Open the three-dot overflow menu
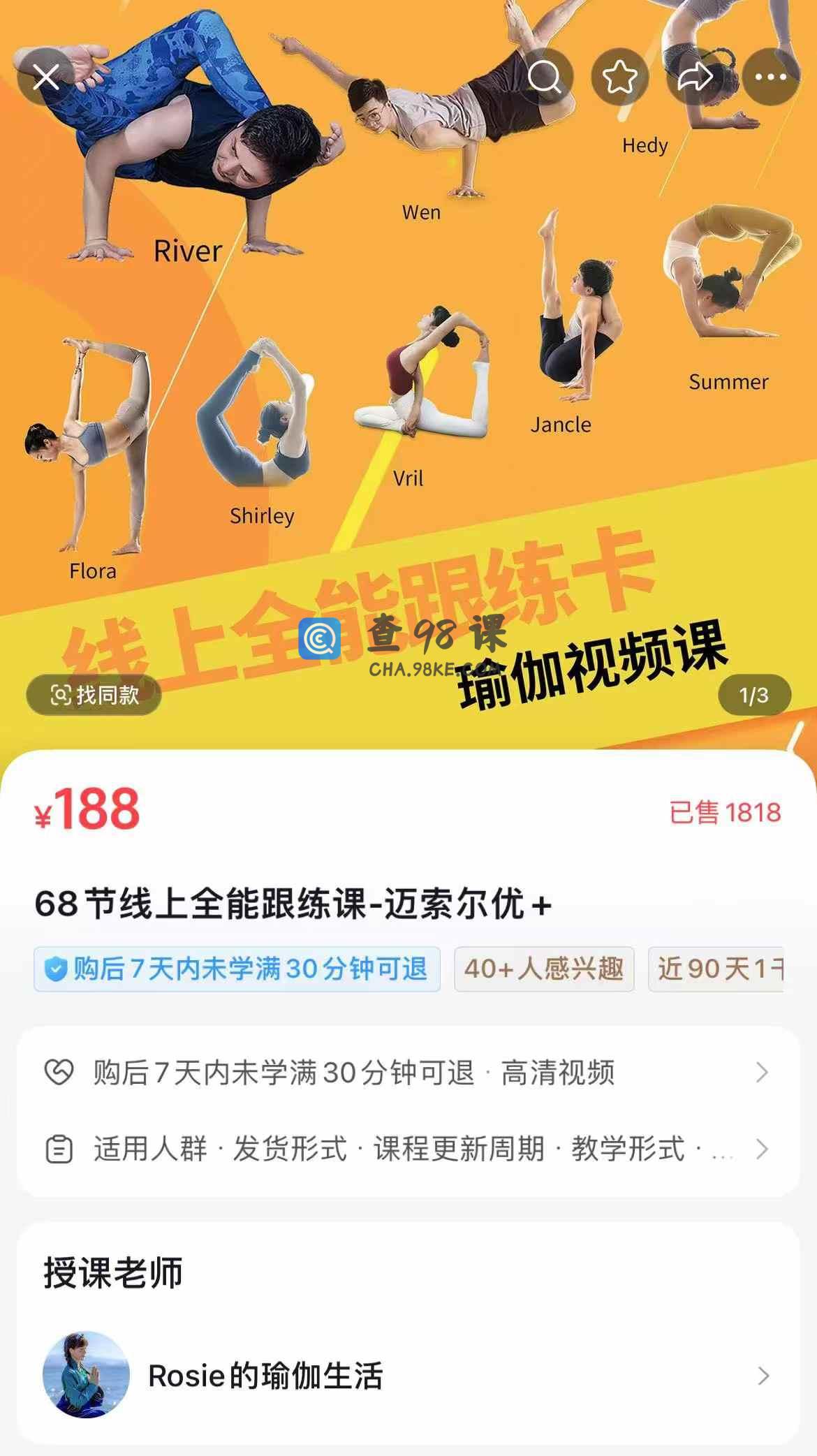 click(x=770, y=77)
